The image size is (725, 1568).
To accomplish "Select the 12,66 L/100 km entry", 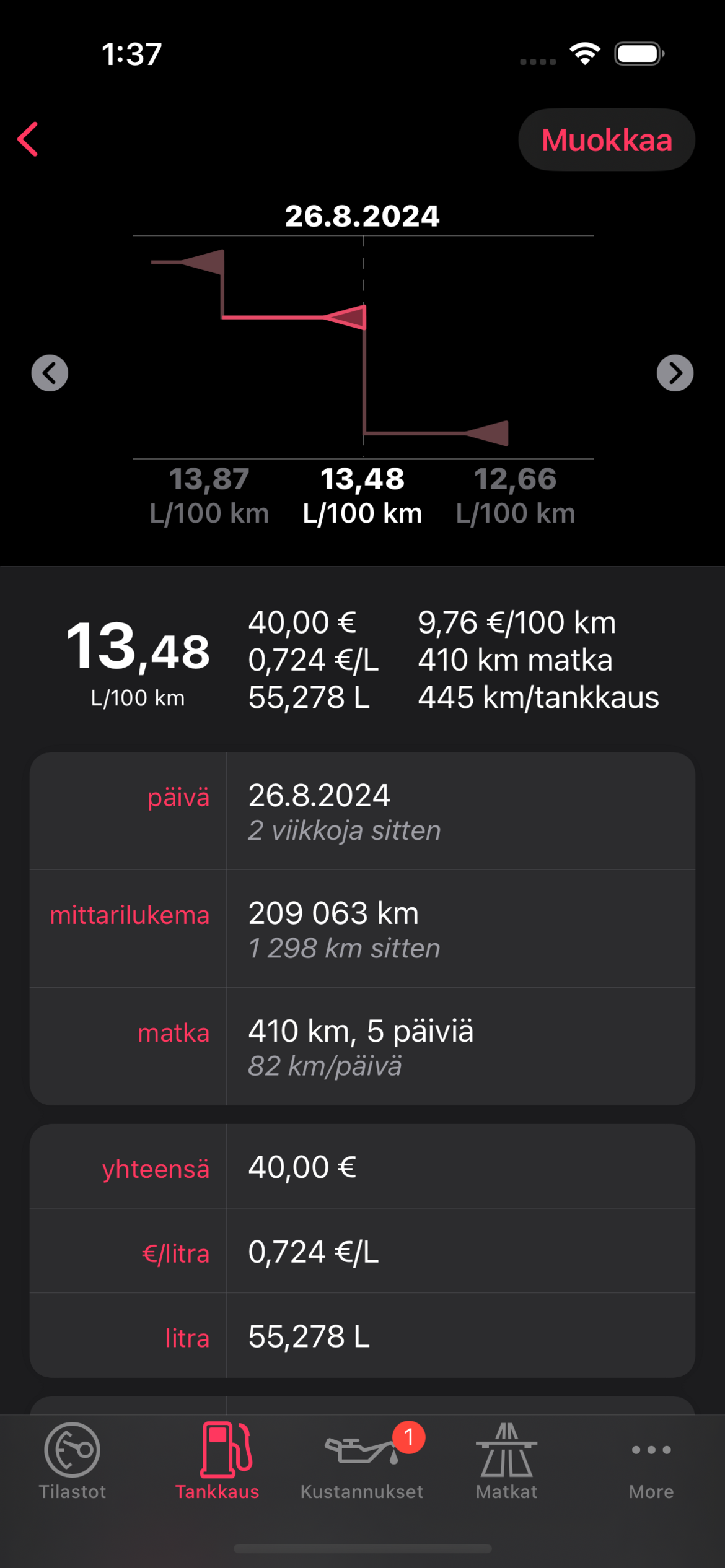I will 516,496.
